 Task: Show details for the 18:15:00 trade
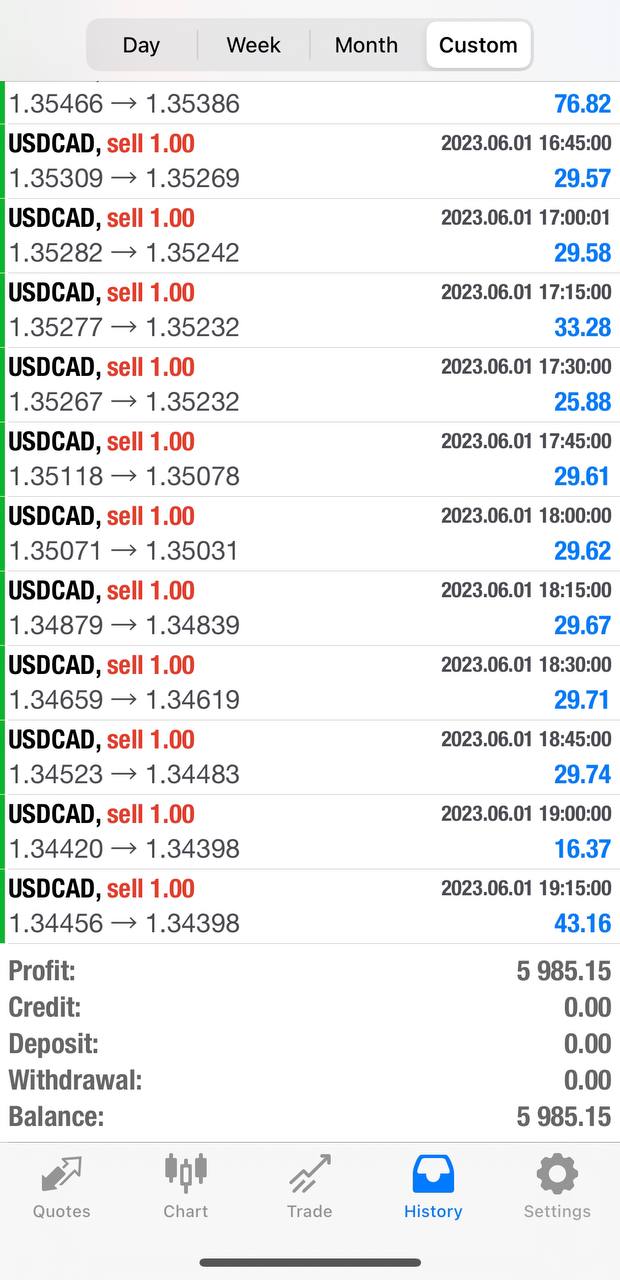point(310,608)
